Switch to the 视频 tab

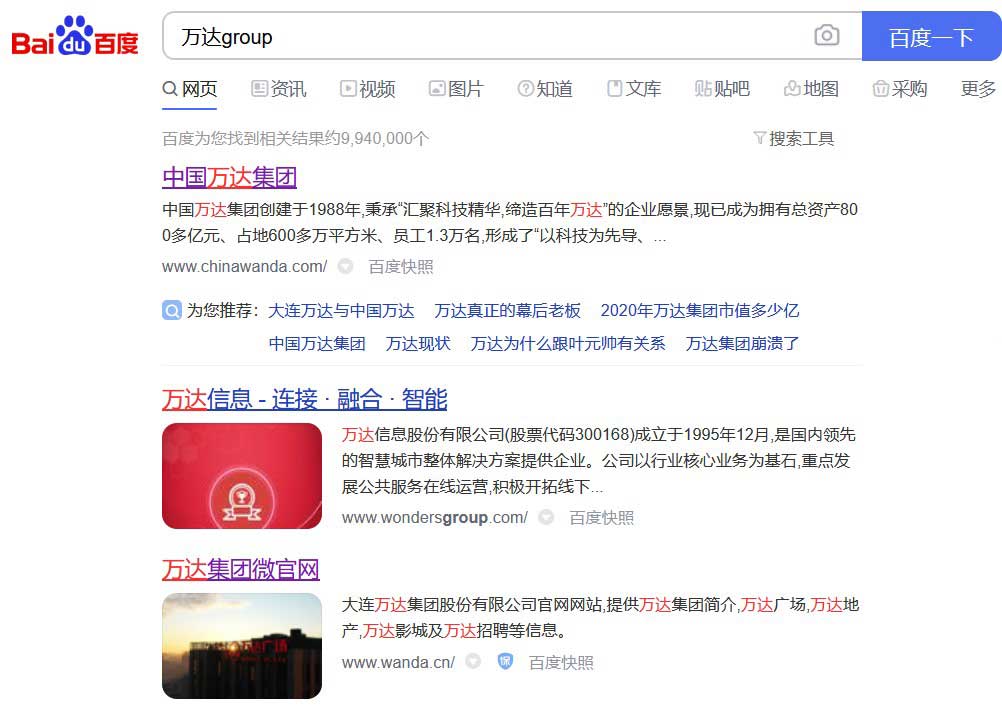367,89
